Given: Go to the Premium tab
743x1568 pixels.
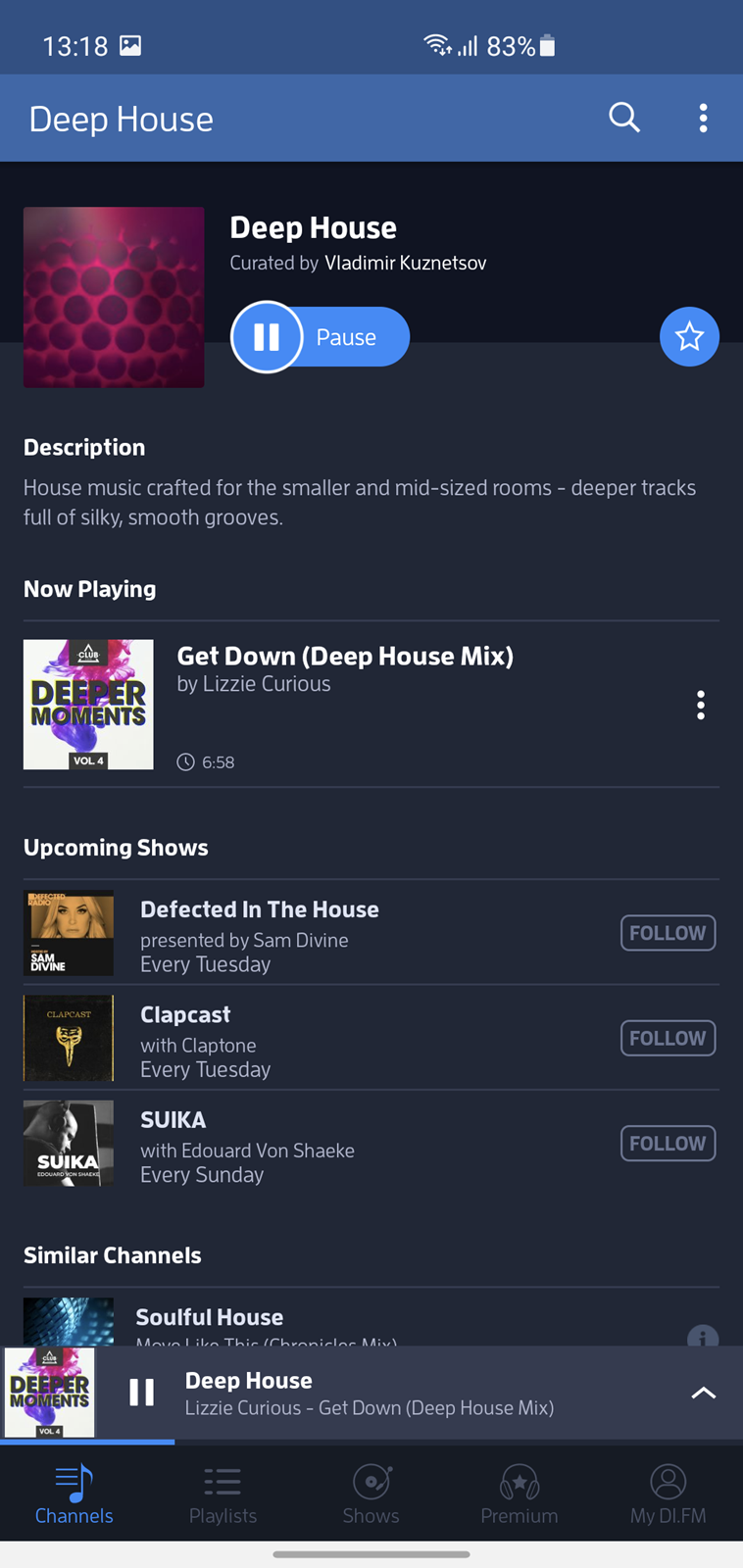Looking at the screenshot, I should pos(519,1494).
